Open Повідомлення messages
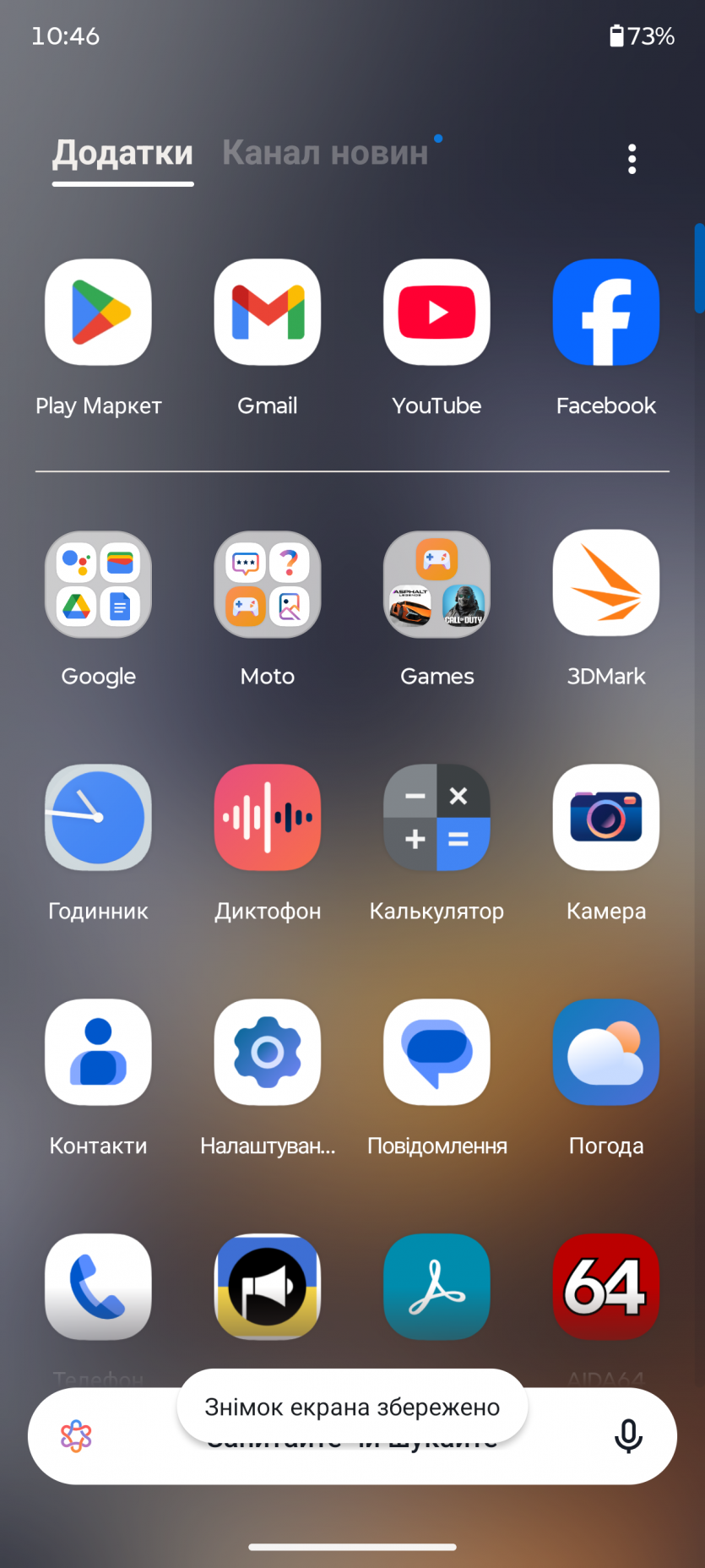705x1568 pixels. tap(437, 1053)
